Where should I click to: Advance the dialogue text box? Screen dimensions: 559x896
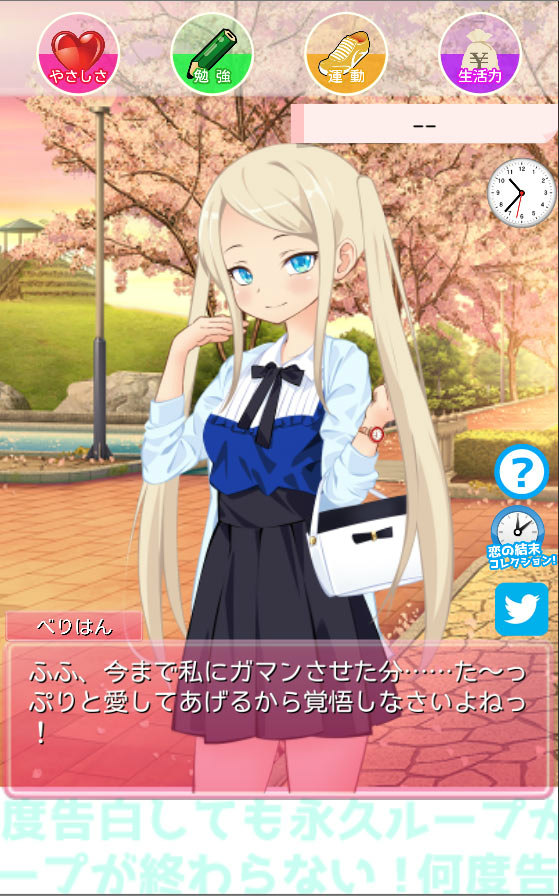(278, 718)
